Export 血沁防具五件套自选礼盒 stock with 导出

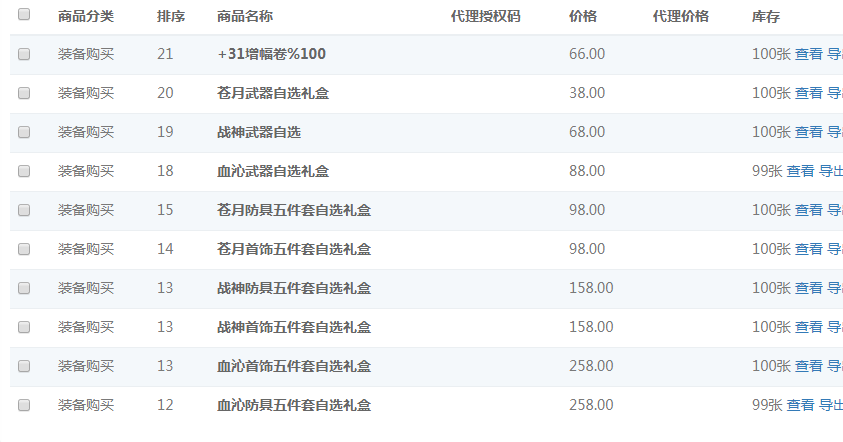(832, 405)
